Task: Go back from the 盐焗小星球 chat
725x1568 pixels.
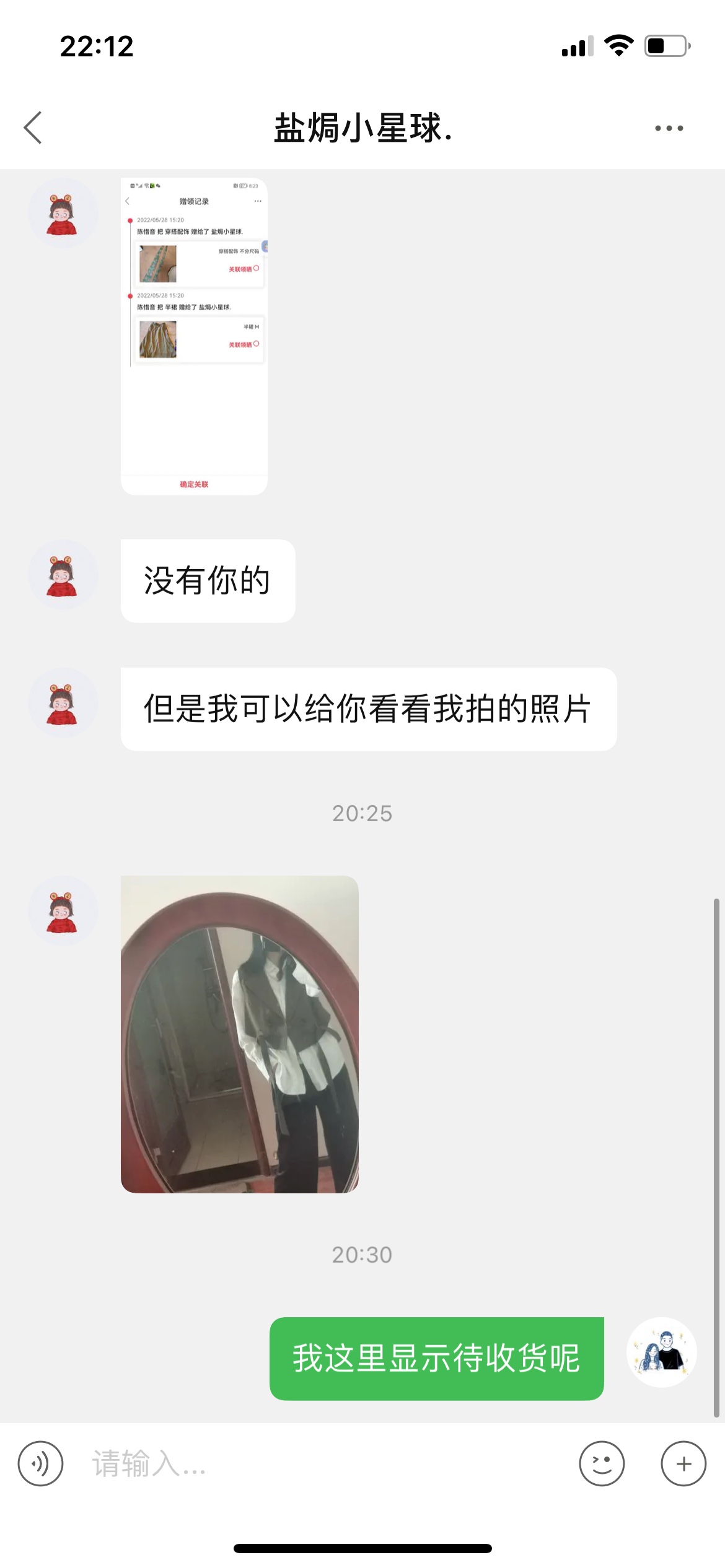Action: tap(33, 128)
